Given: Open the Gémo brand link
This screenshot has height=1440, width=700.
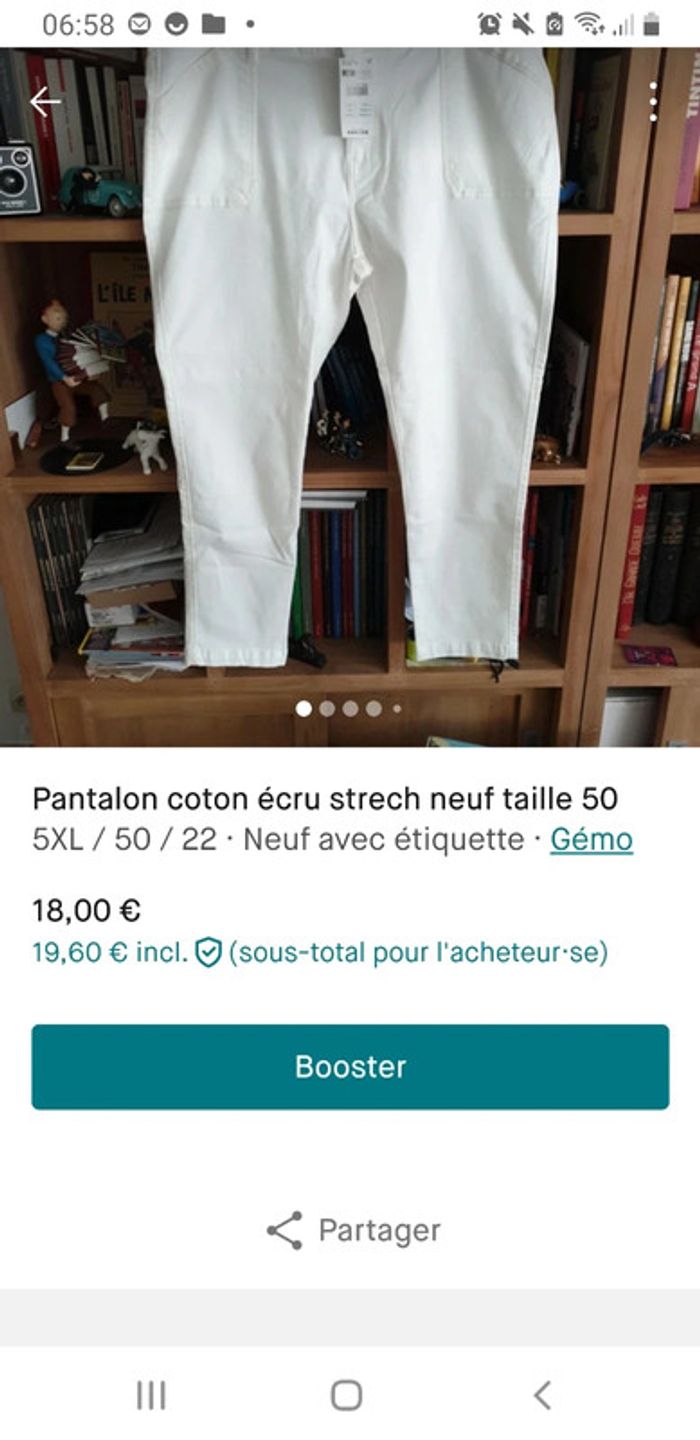Looking at the screenshot, I should click(591, 839).
